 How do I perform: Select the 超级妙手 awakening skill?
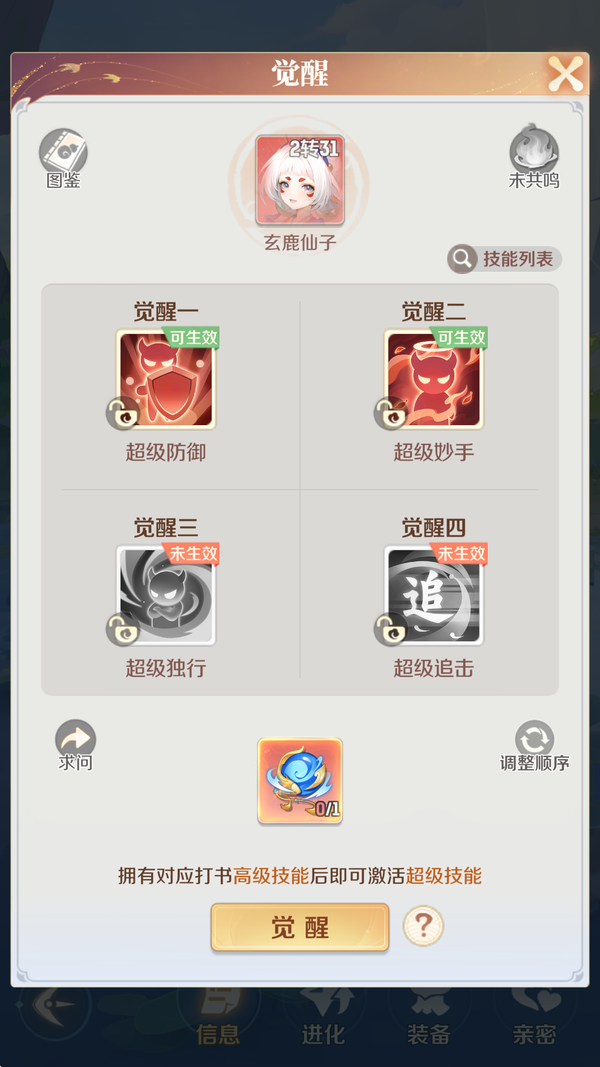coord(434,380)
